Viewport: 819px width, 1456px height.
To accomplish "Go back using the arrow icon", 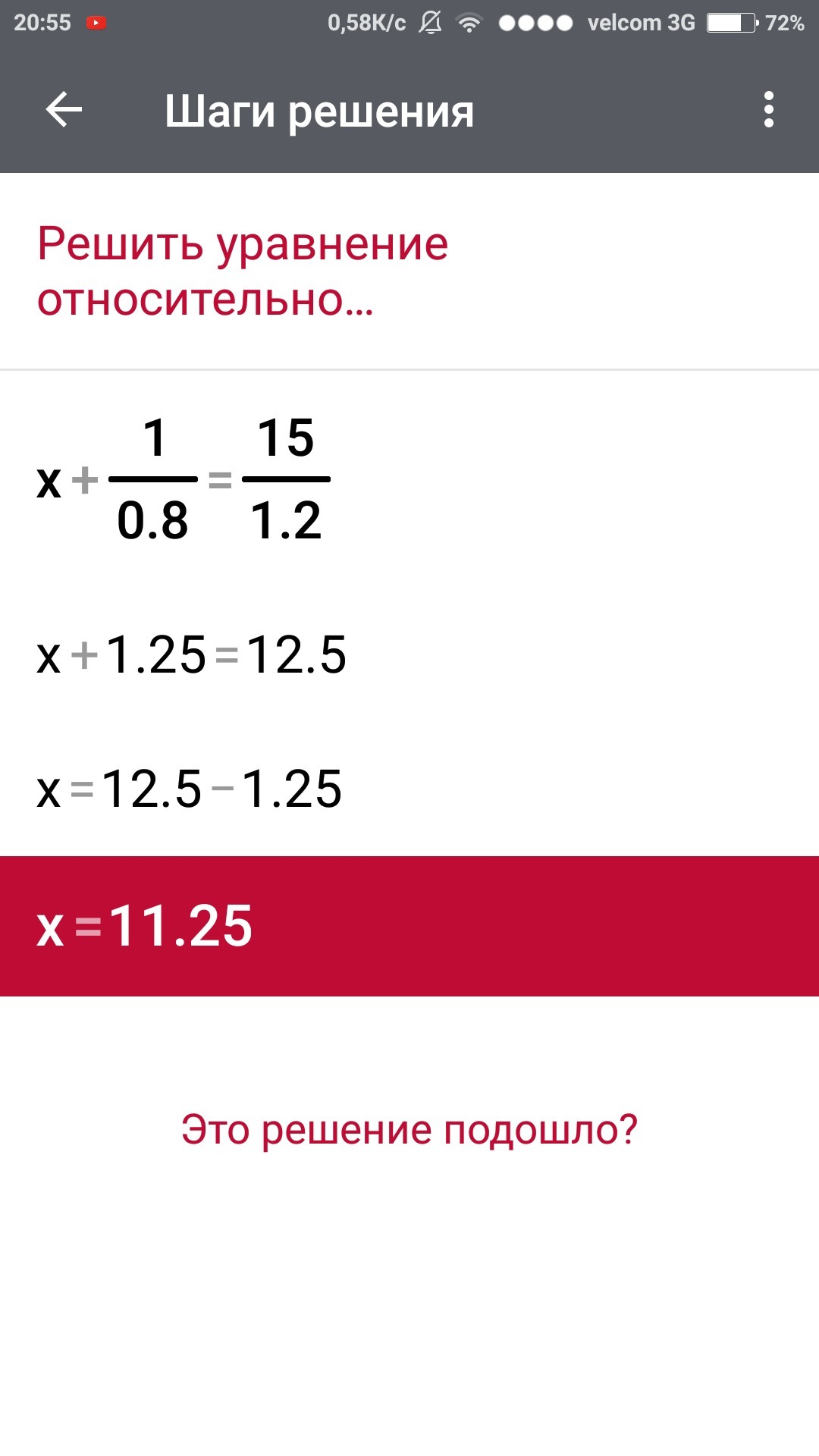I will [x=64, y=111].
